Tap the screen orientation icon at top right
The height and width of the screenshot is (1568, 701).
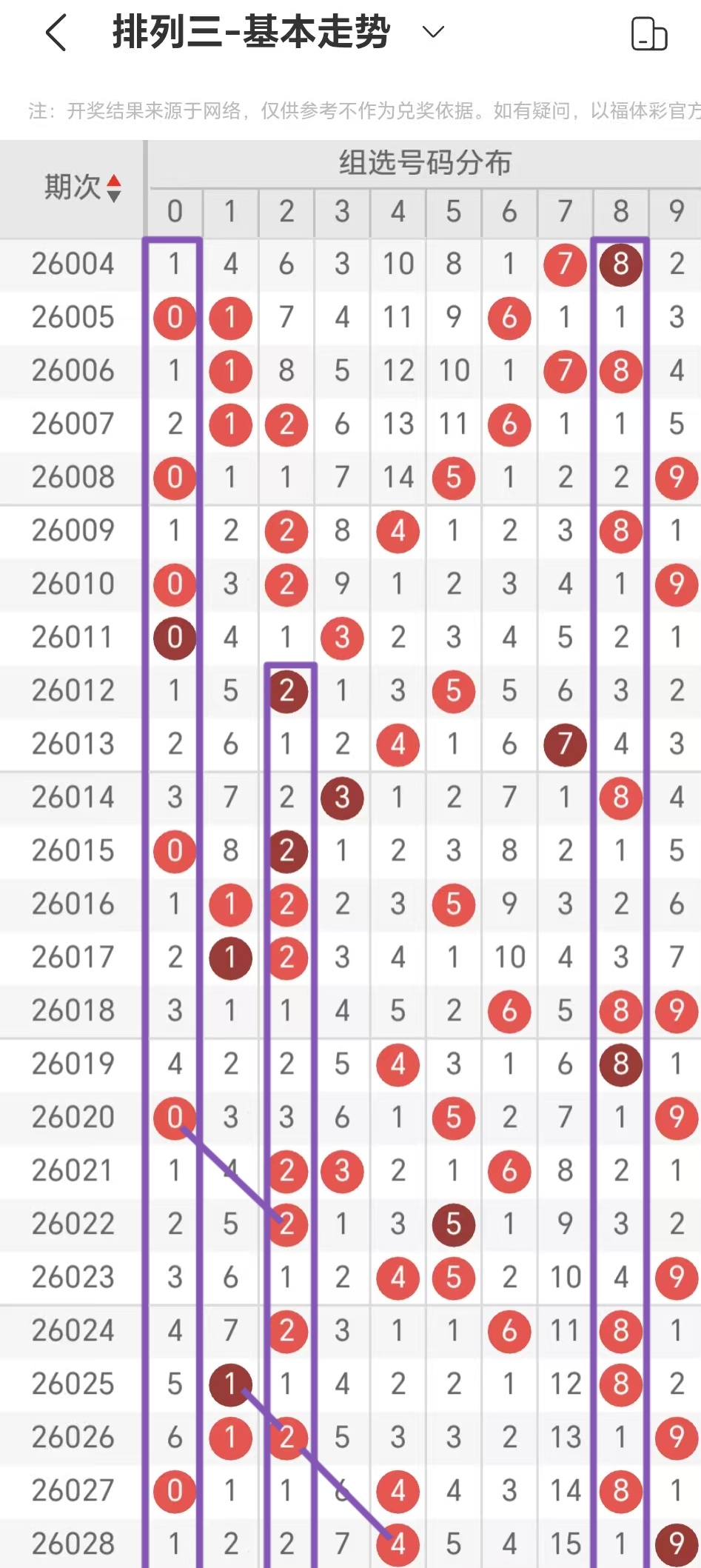click(648, 34)
